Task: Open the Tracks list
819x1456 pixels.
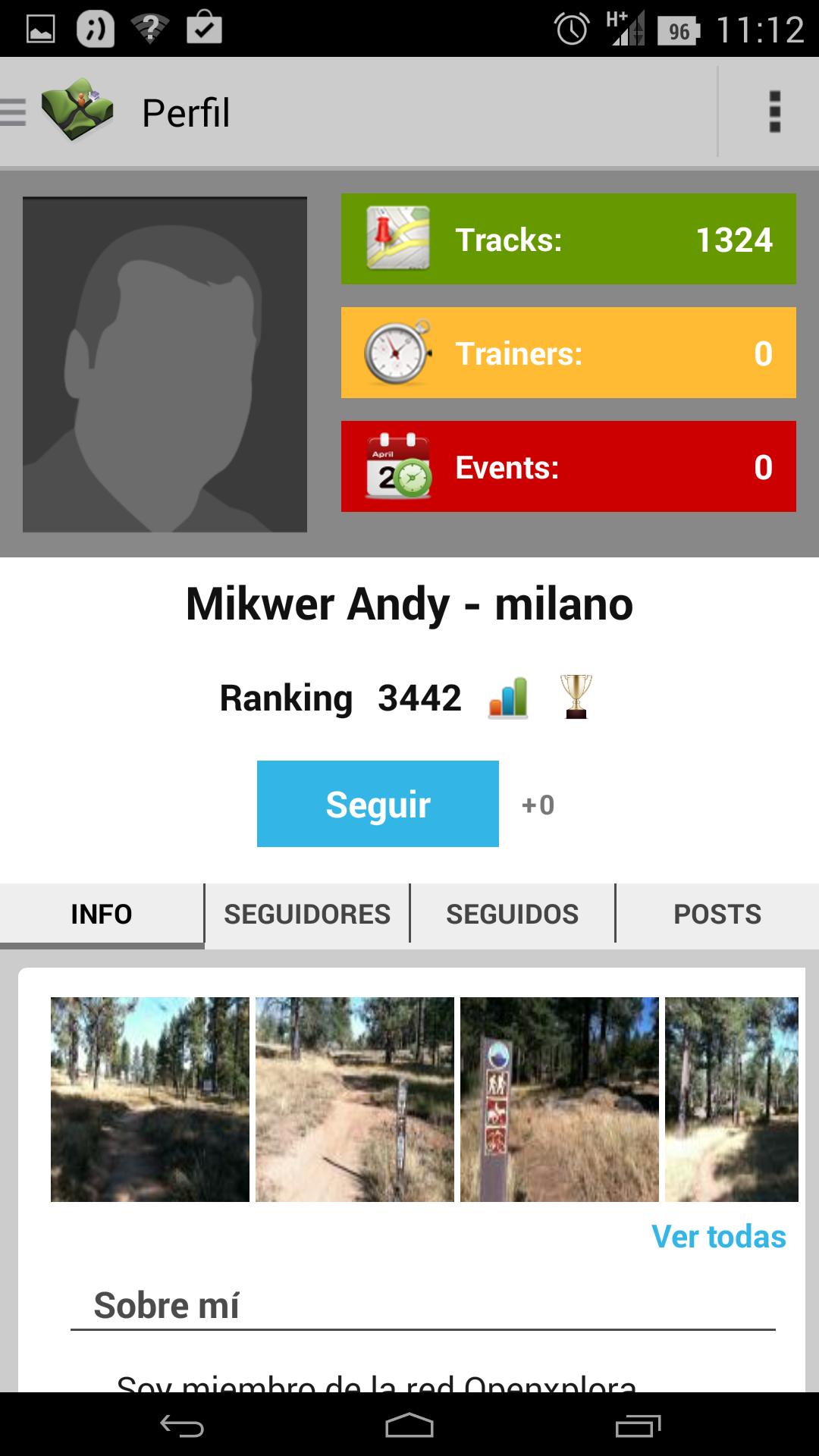Action: coord(568,239)
